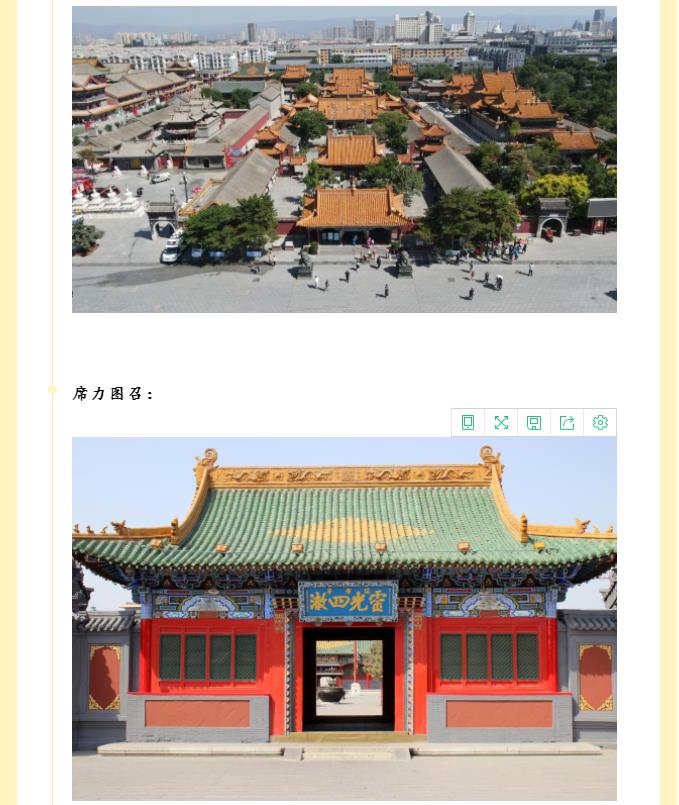679x805 pixels.
Task: Share the image from the toolbar
Action: [567, 423]
